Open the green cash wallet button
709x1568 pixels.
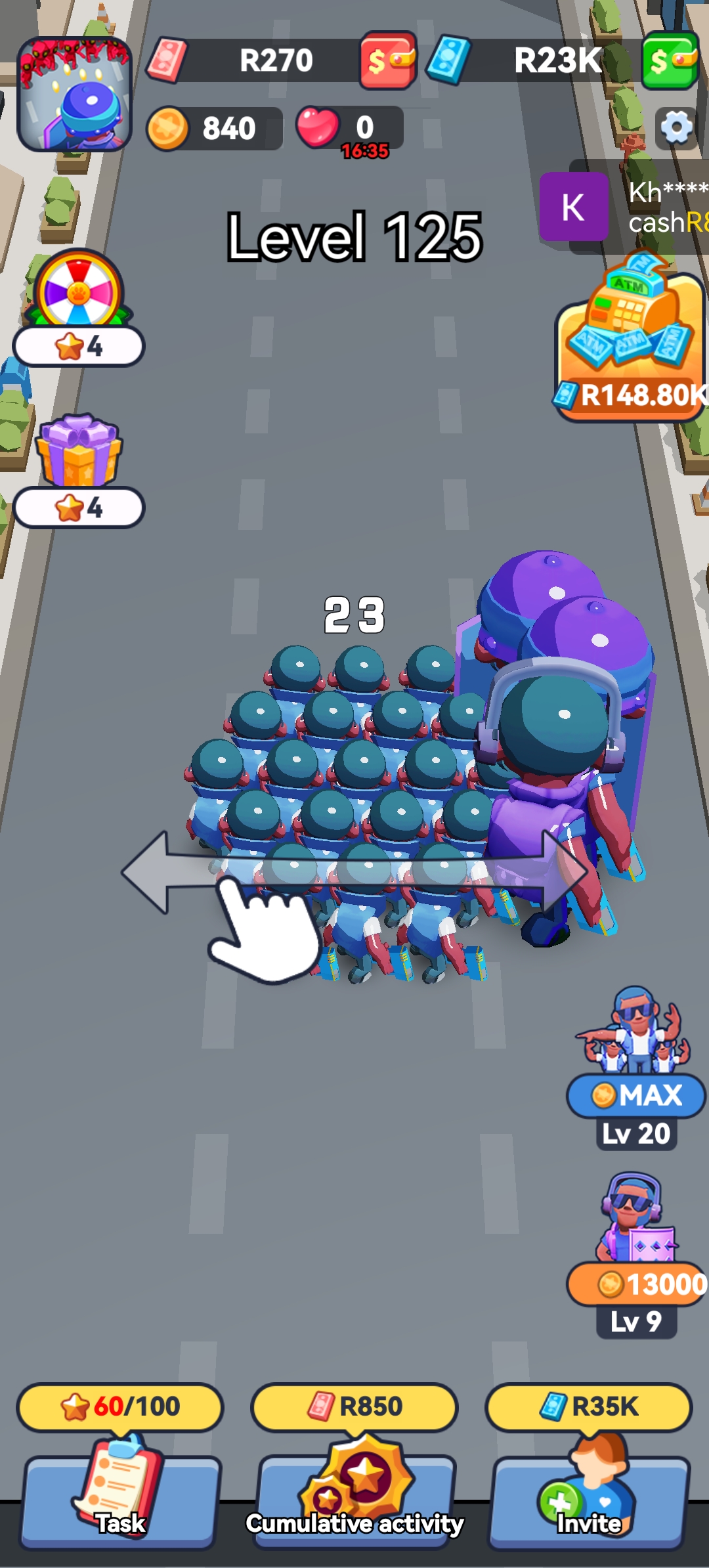tap(670, 60)
